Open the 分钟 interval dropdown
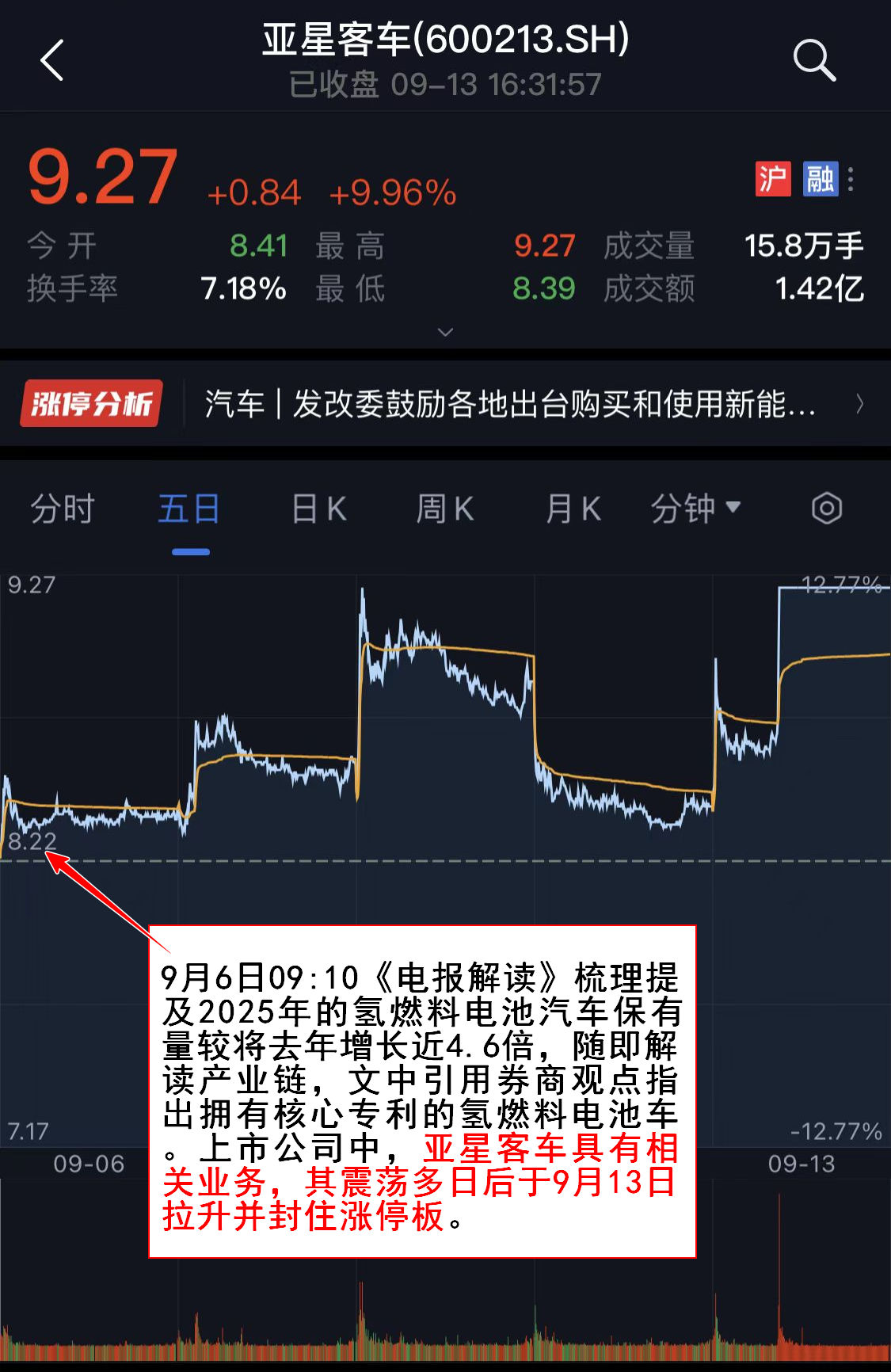The image size is (891, 1372). pyautogui.click(x=695, y=509)
